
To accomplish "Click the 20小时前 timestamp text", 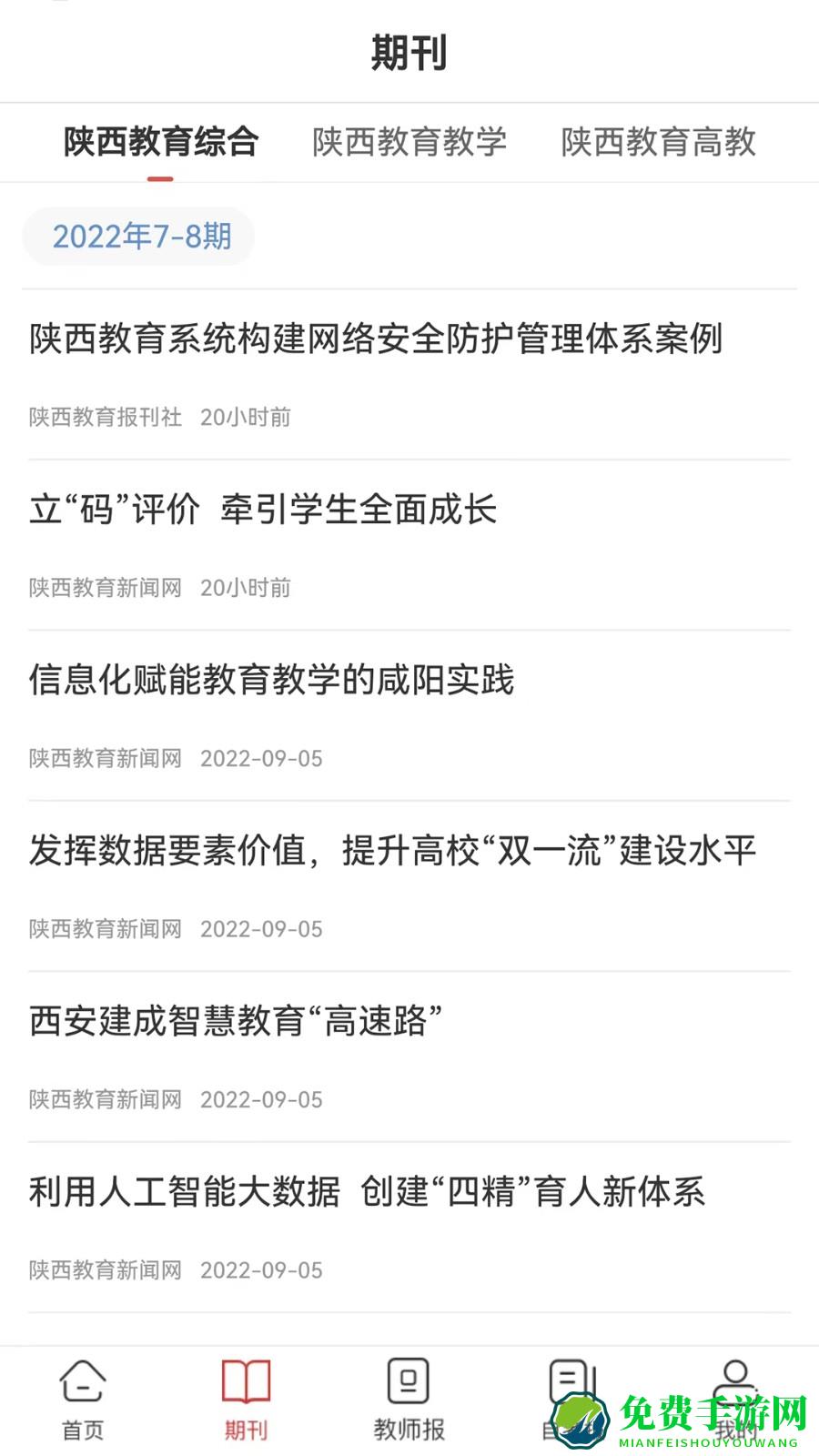I will (245, 417).
